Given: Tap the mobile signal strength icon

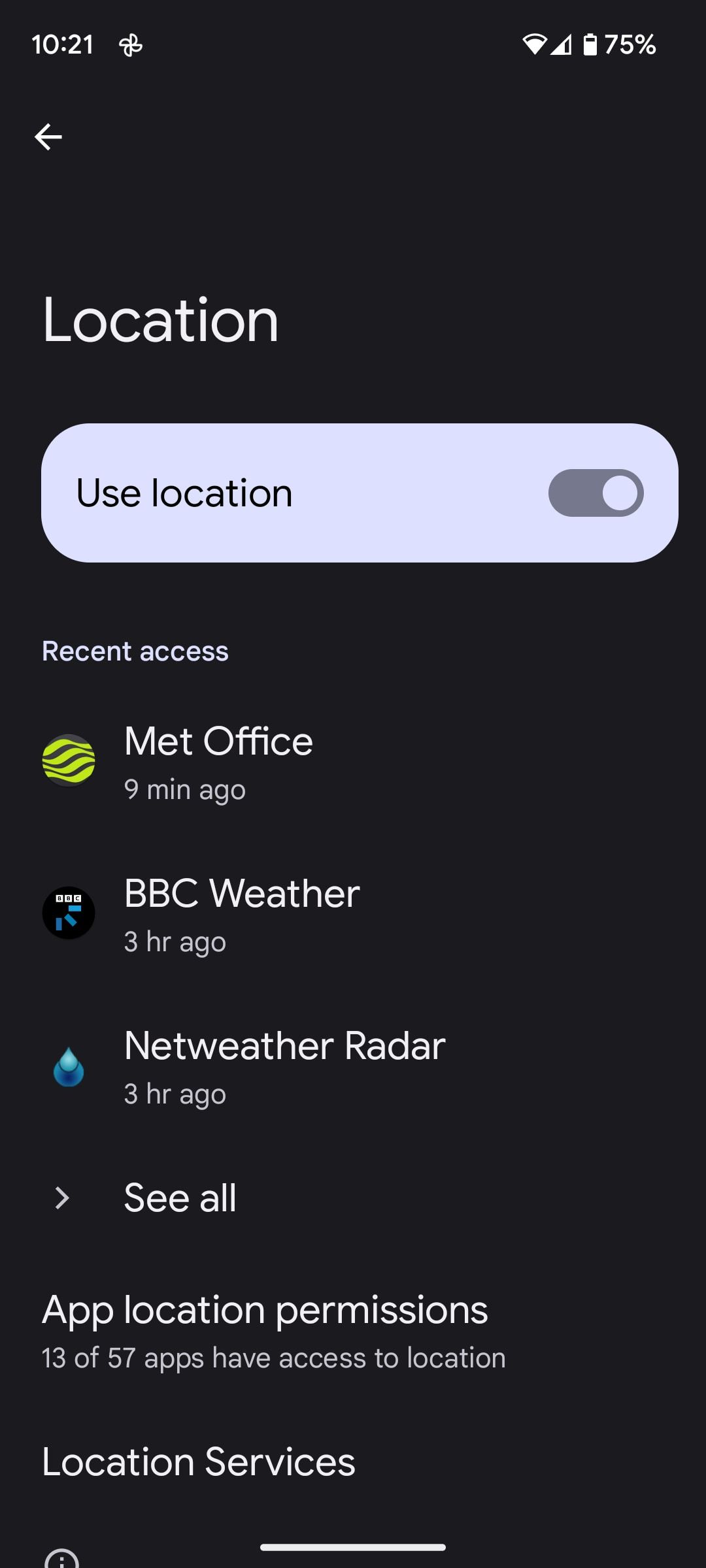Looking at the screenshot, I should (561, 44).
